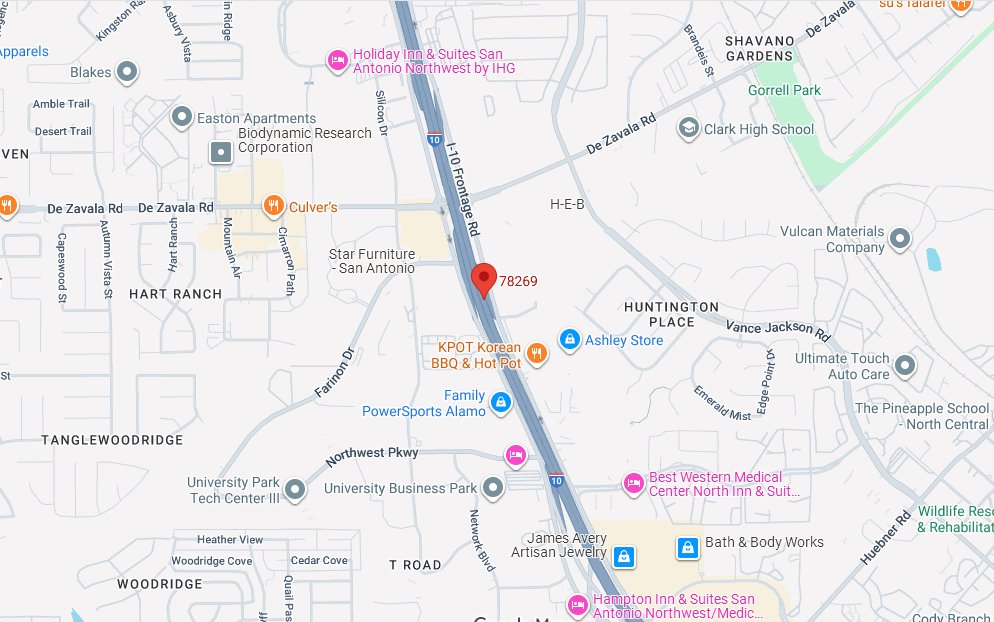The image size is (994, 622).
Task: Open Holiday Inn & Suites hotel marker
Action: pos(337,61)
